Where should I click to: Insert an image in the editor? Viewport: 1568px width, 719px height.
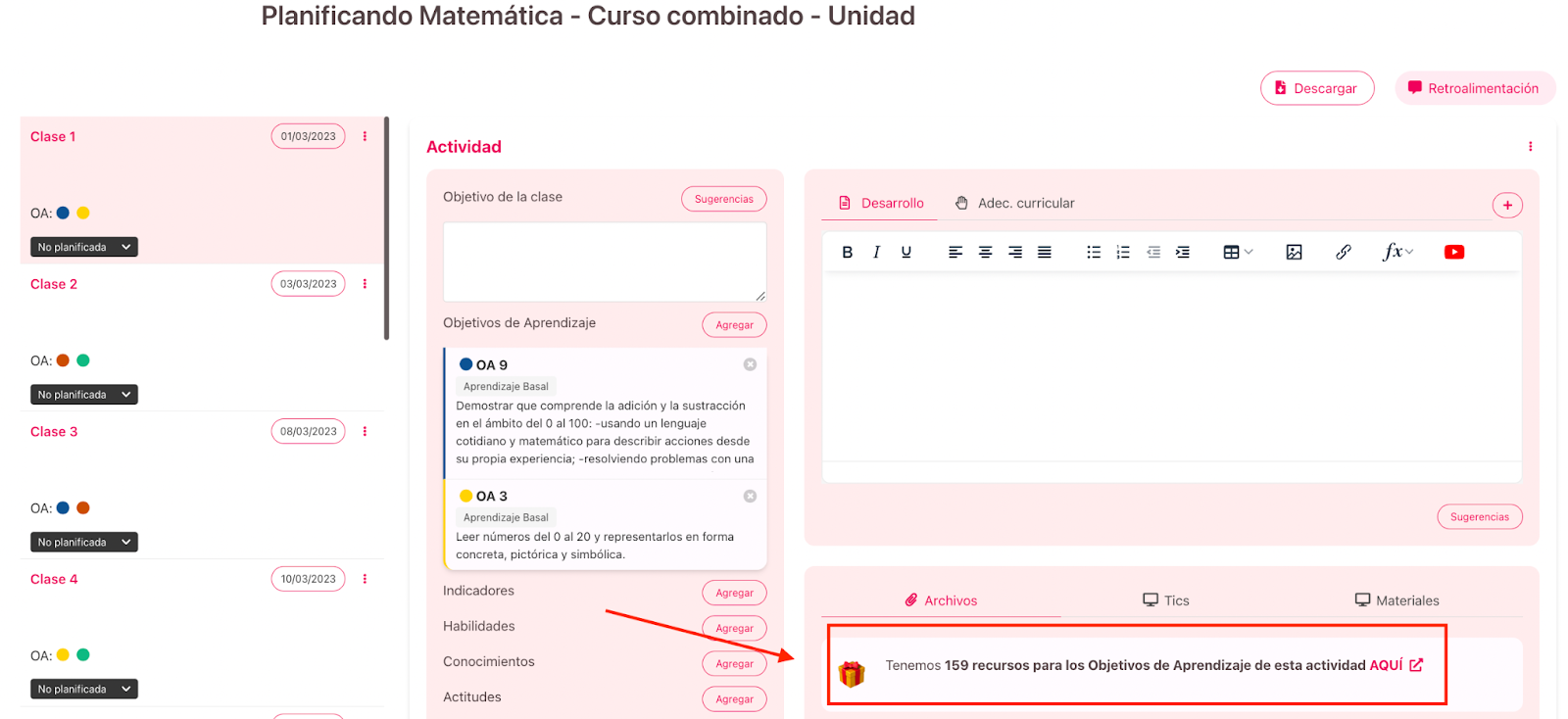coord(1294,252)
